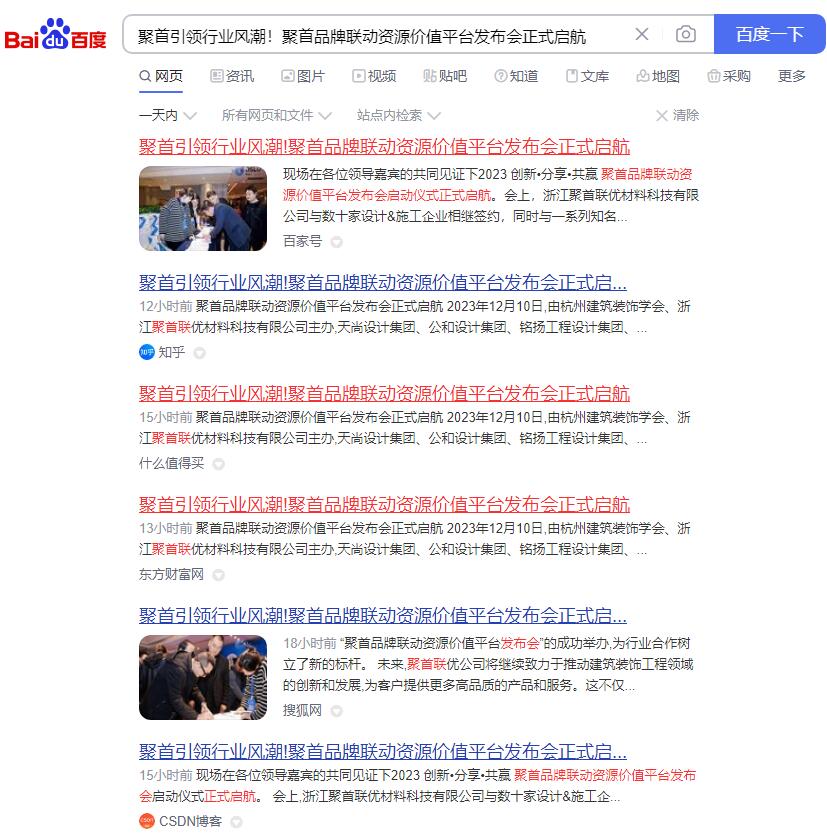827x839 pixels.
Task: Open the result from 东方财富网
Action: click(x=384, y=504)
